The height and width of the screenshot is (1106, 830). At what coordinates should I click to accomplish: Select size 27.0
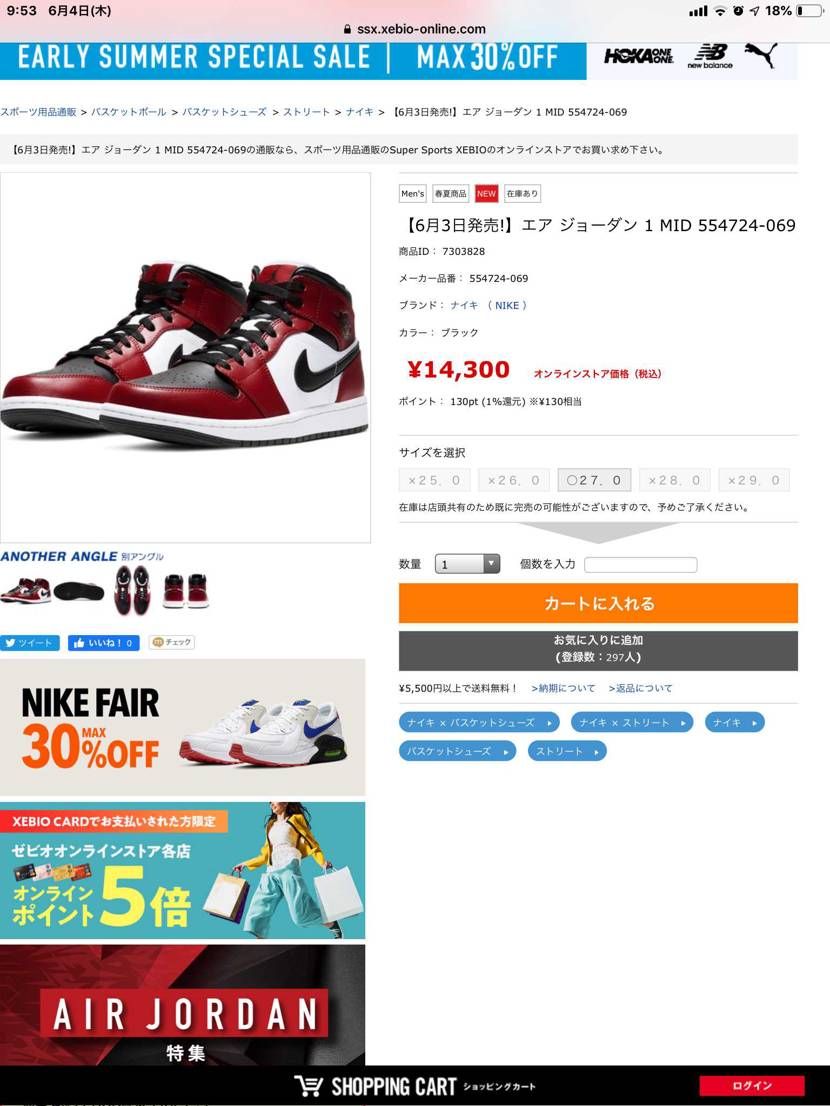pos(594,480)
